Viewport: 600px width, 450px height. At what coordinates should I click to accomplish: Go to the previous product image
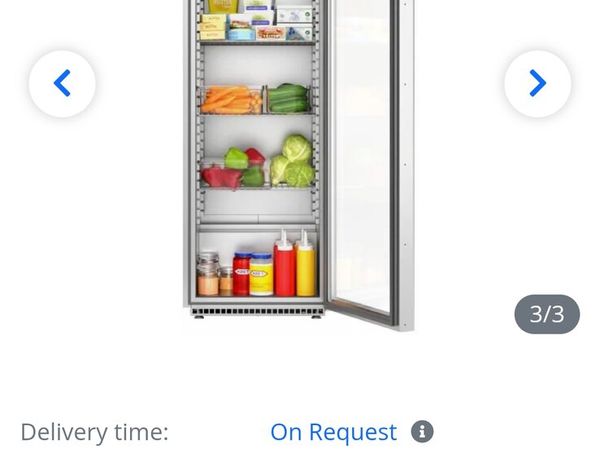click(62, 84)
